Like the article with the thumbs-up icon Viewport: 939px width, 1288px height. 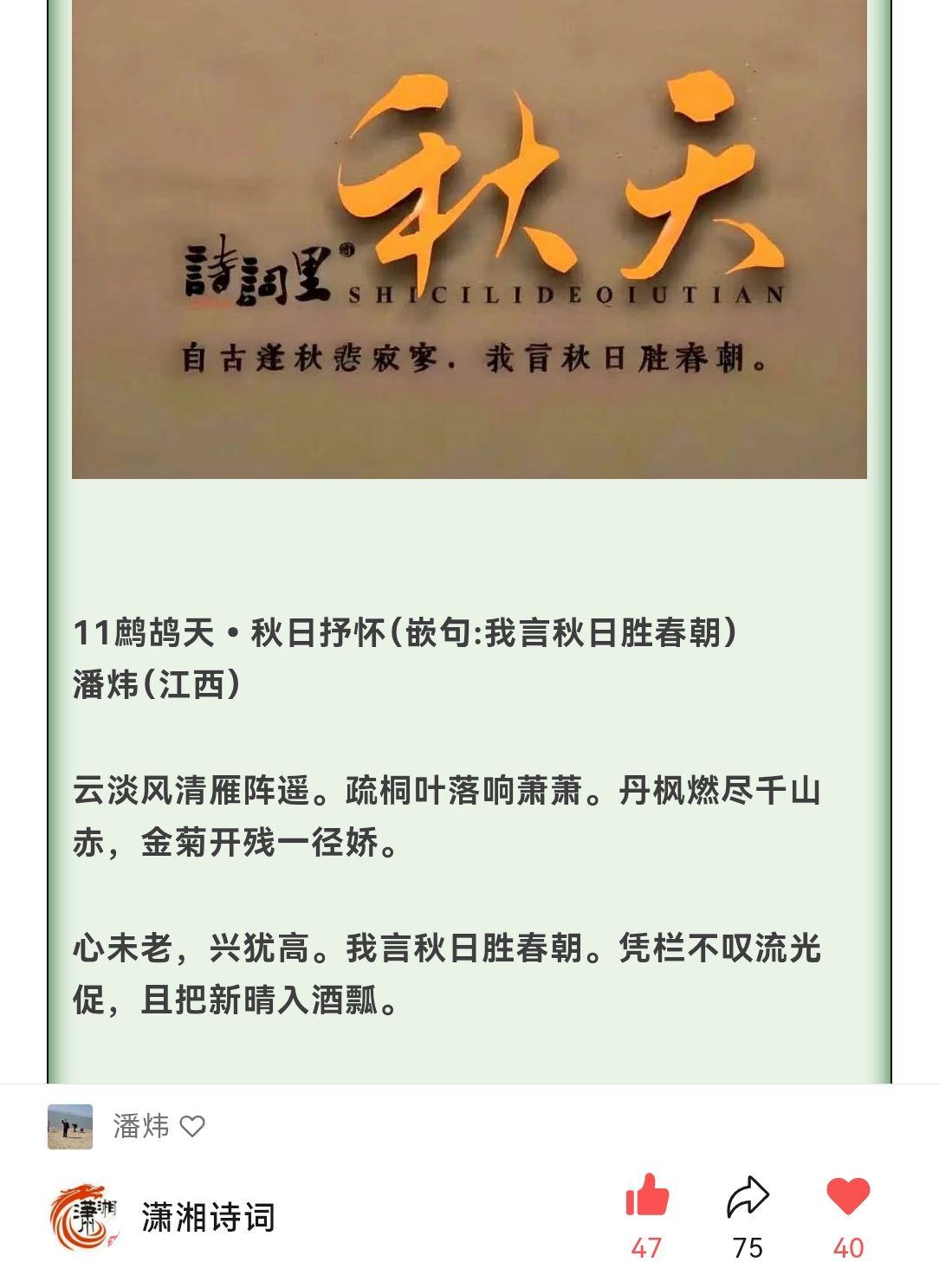pos(647,1197)
